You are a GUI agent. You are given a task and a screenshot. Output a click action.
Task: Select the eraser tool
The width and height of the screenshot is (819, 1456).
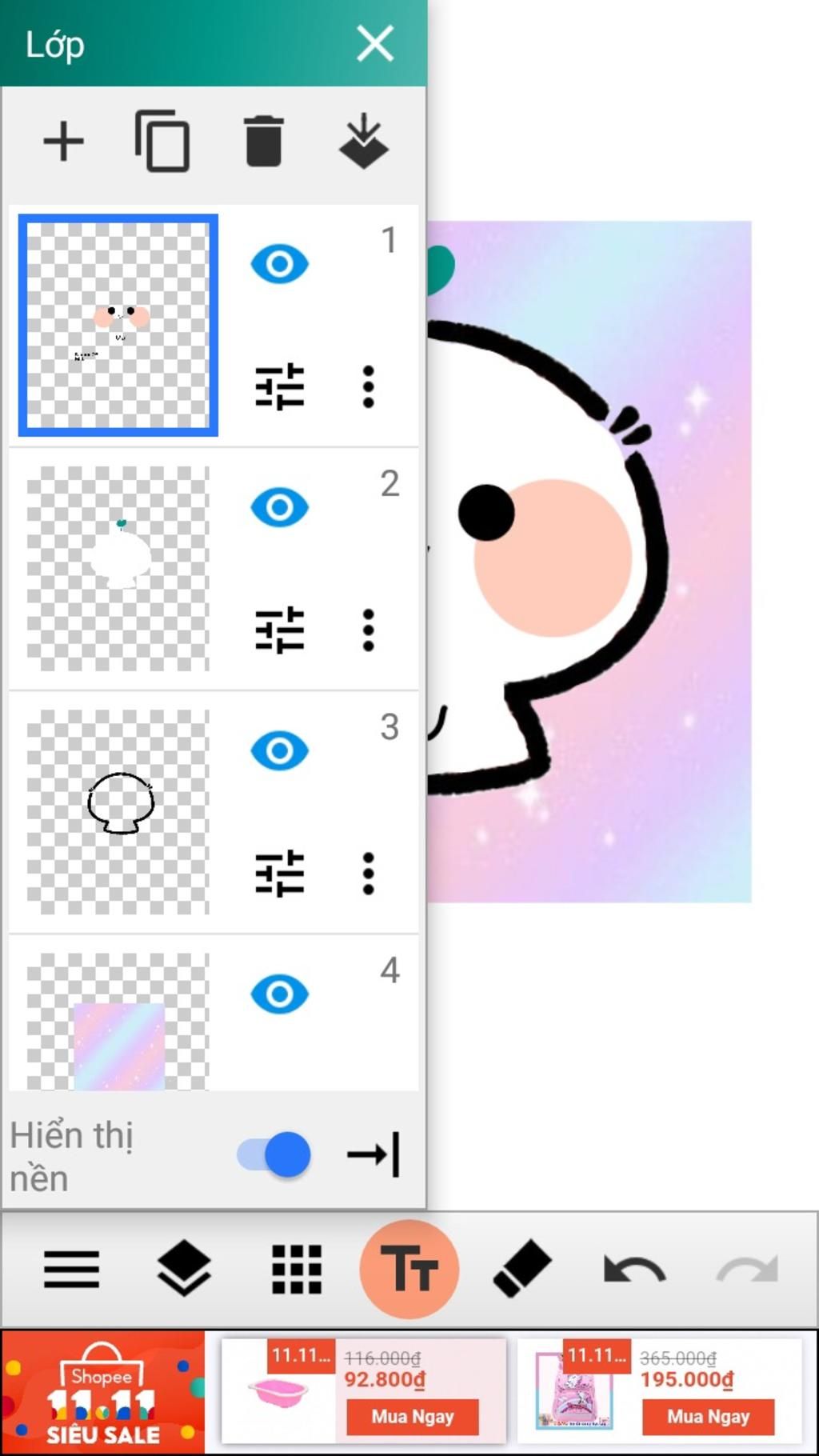(x=521, y=1270)
